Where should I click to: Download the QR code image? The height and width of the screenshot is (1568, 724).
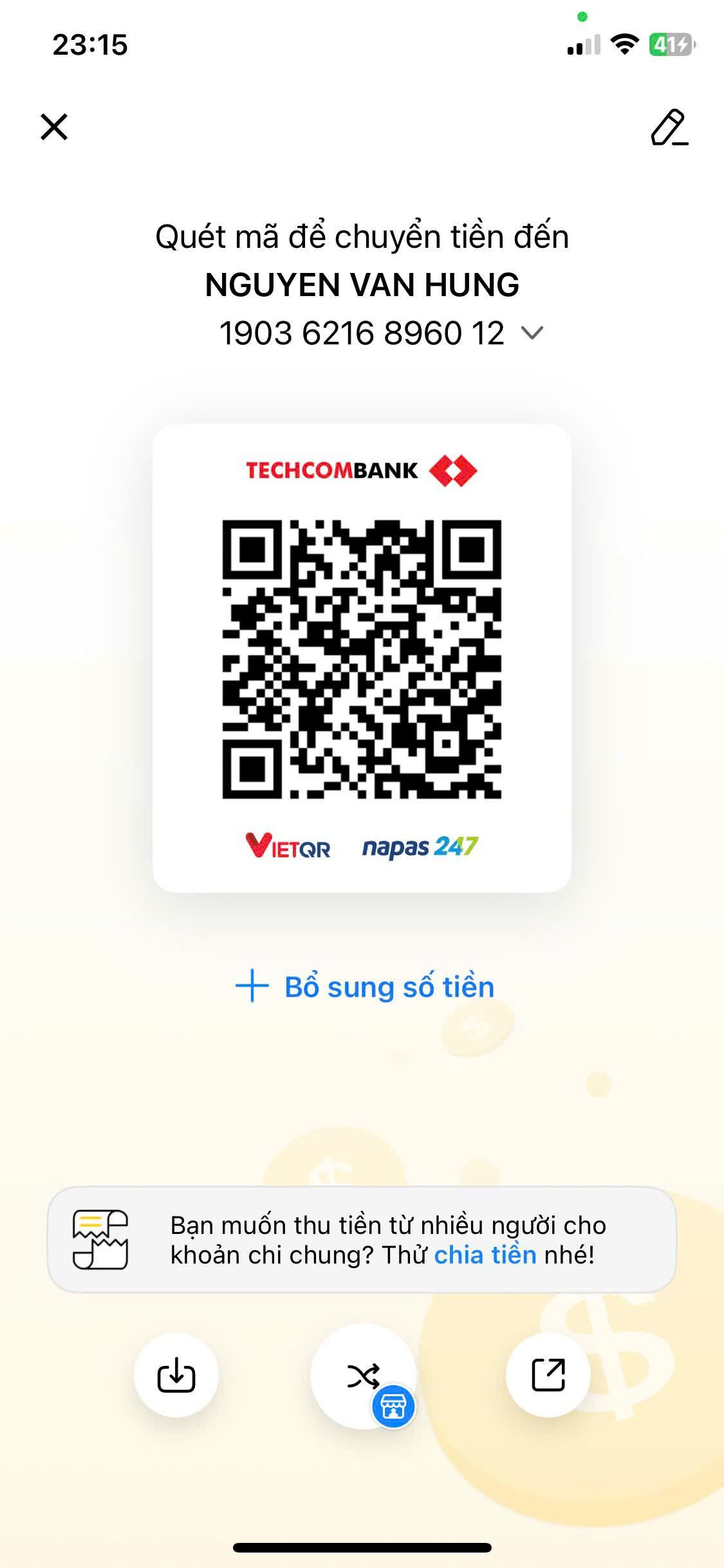[x=176, y=1376]
